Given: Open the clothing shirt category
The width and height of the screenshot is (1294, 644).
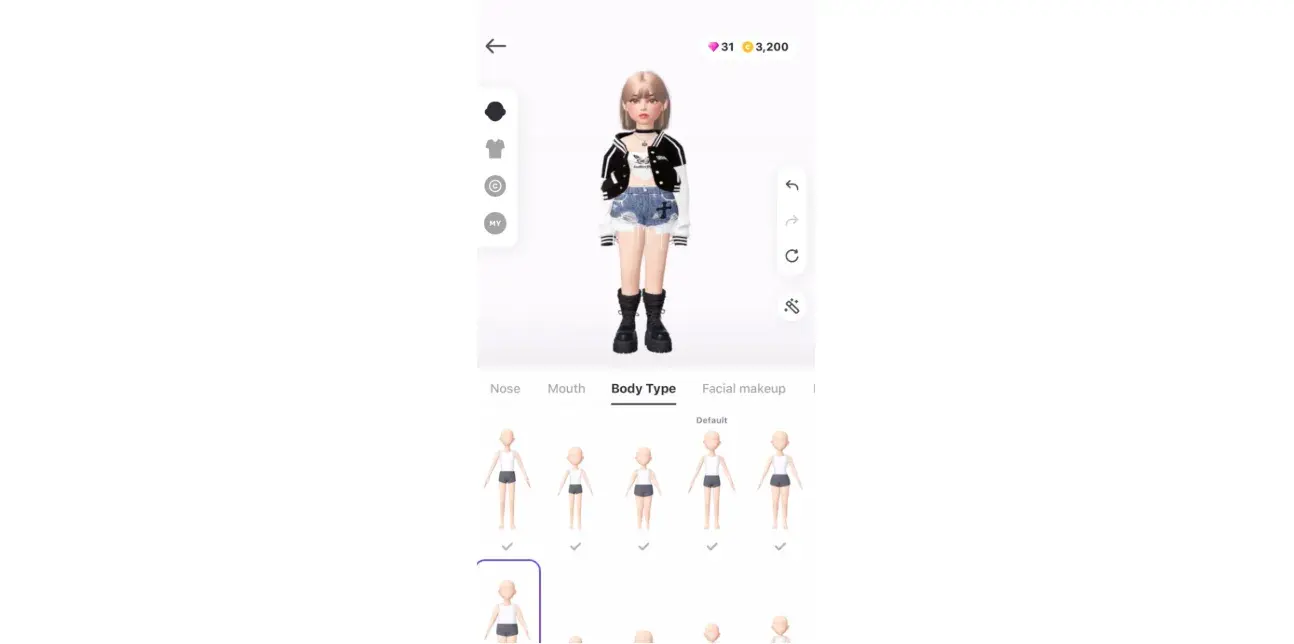Looking at the screenshot, I should pos(495,149).
